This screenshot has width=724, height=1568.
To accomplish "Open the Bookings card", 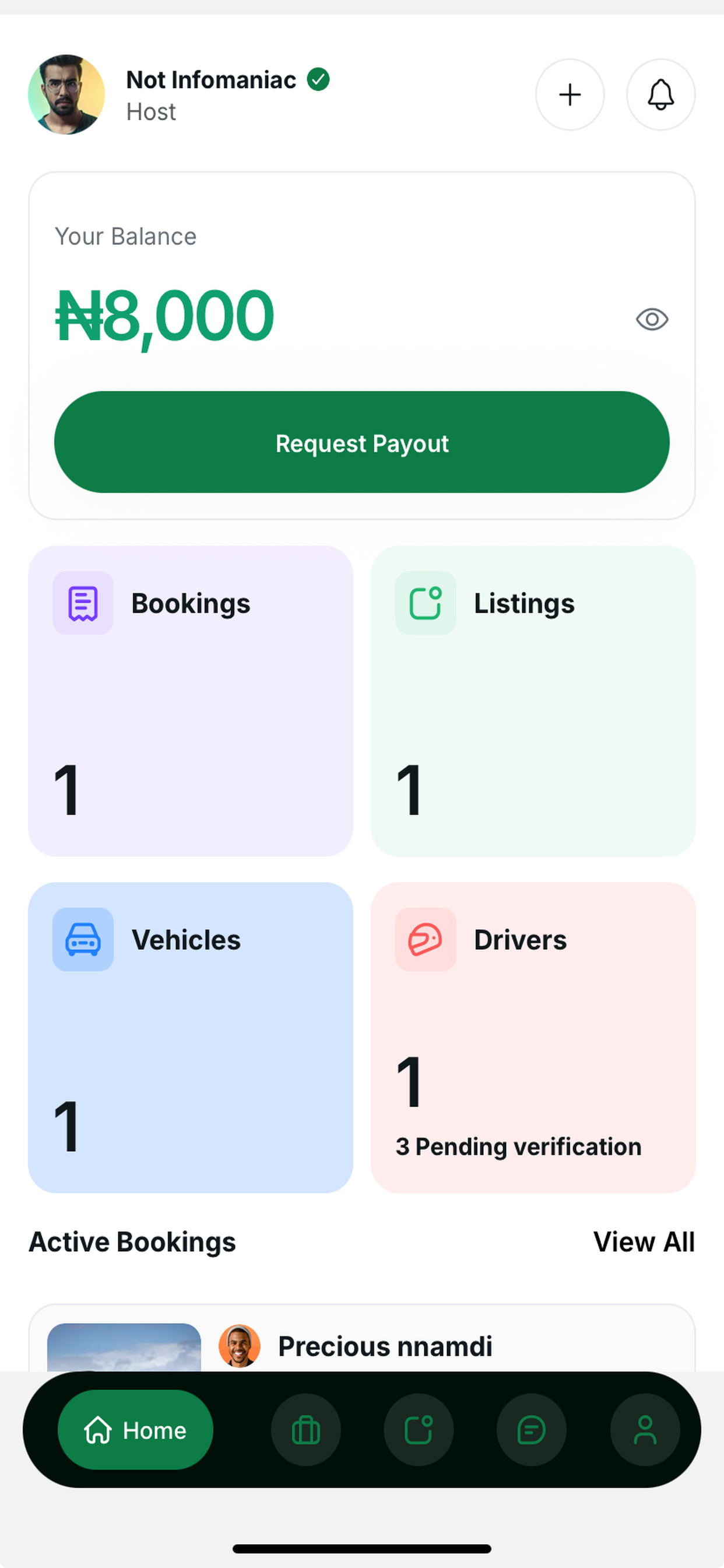I will (191, 701).
